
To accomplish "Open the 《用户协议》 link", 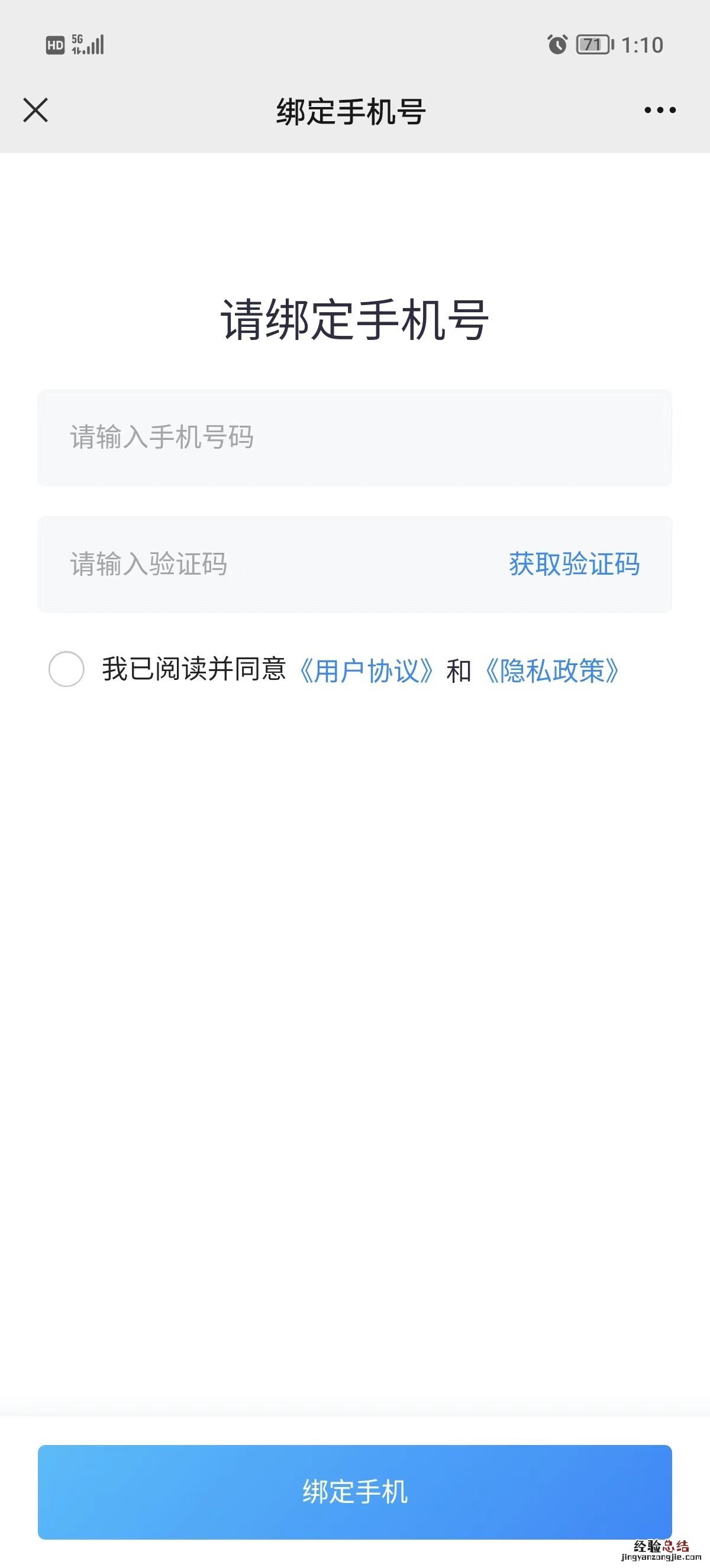I will coord(367,671).
